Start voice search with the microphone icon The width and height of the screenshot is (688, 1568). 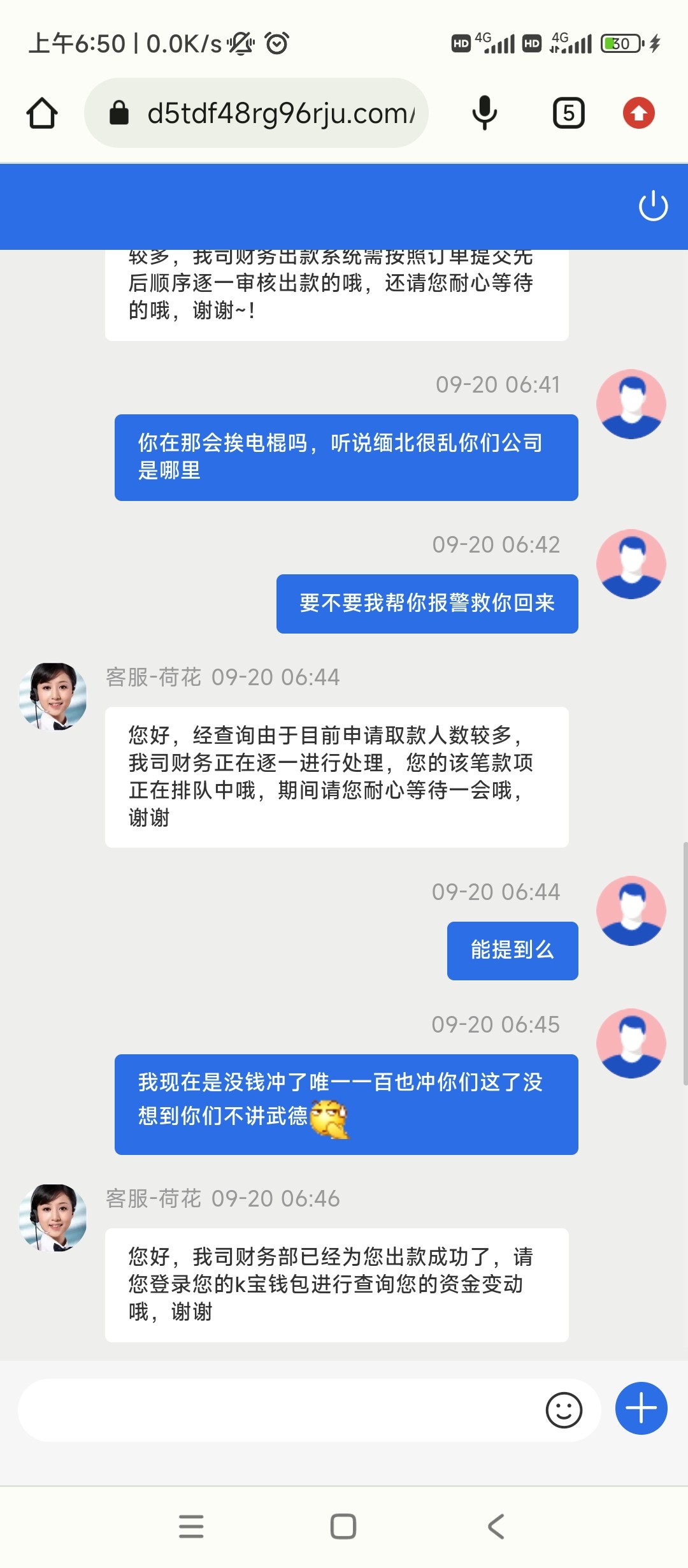[x=484, y=113]
